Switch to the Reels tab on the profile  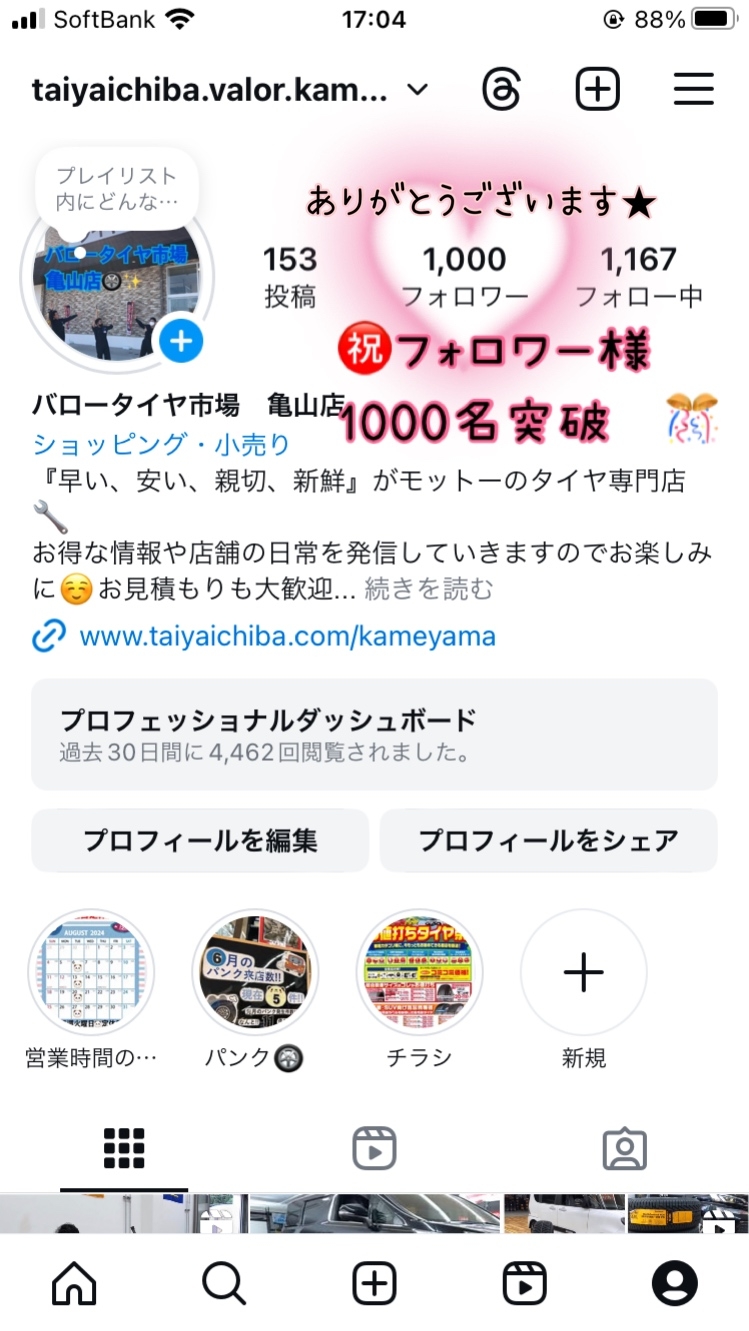[x=374, y=1149]
